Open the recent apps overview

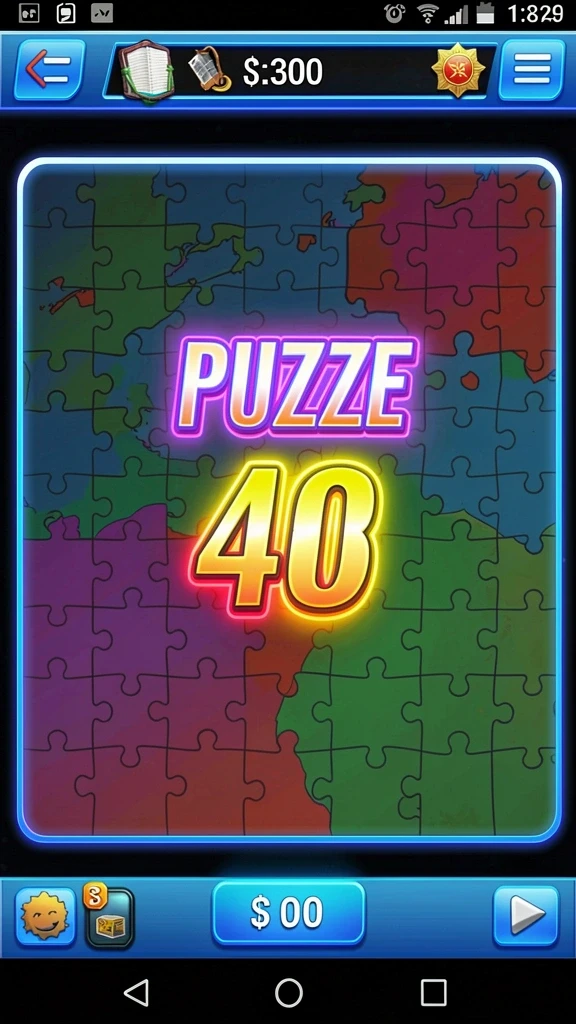tap(434, 993)
